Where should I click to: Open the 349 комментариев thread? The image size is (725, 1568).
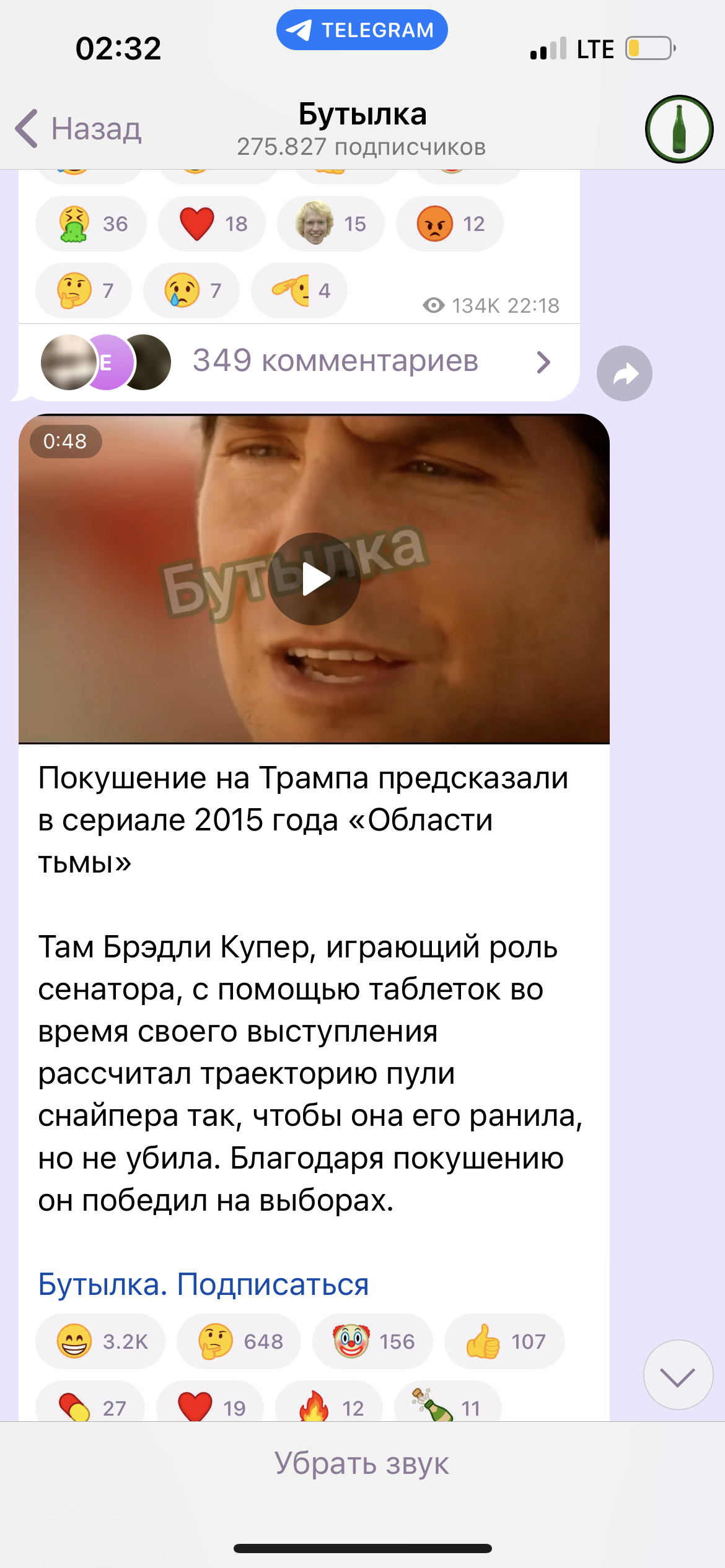pos(299,362)
